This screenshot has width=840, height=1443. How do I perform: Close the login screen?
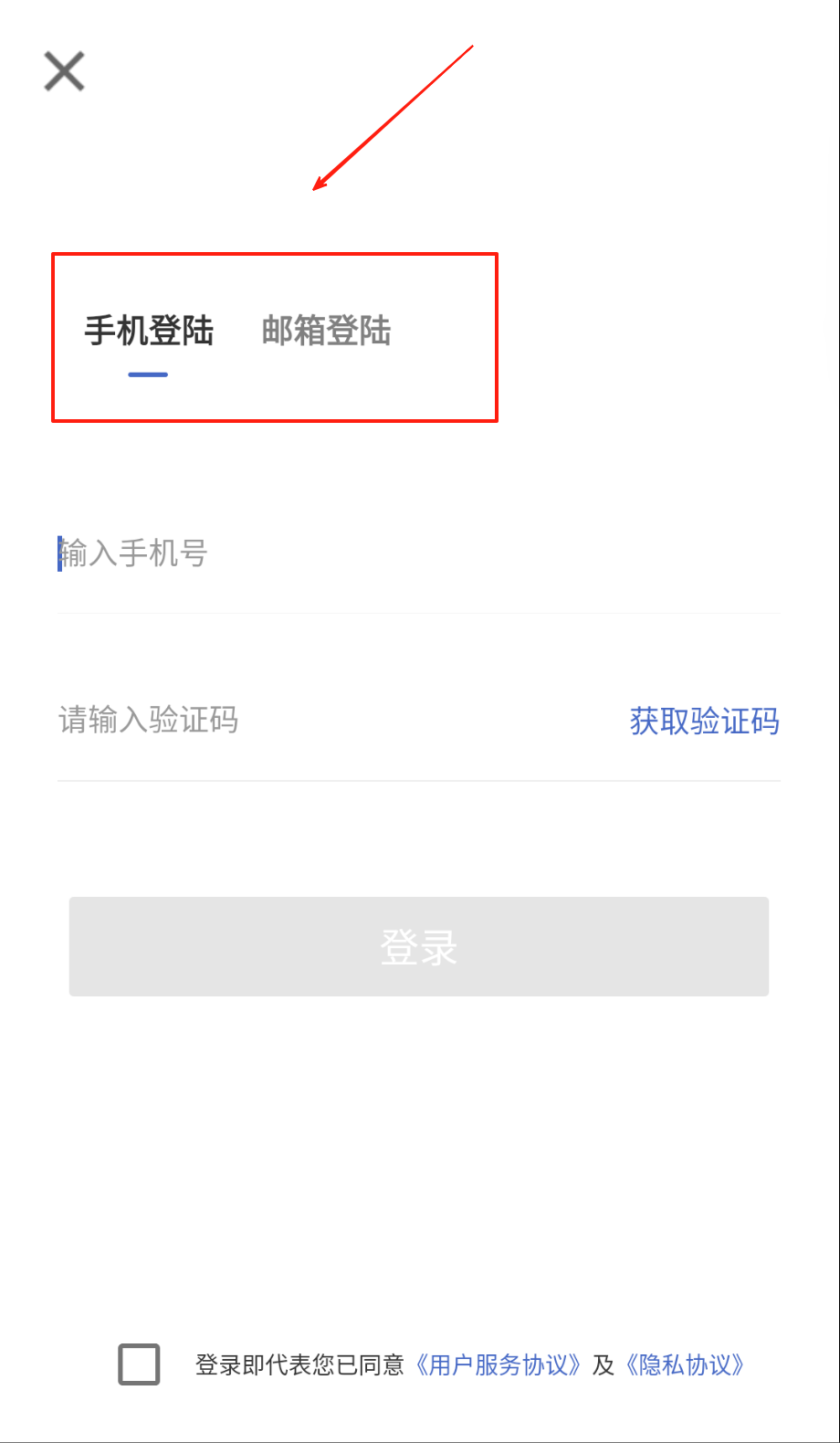(x=64, y=71)
